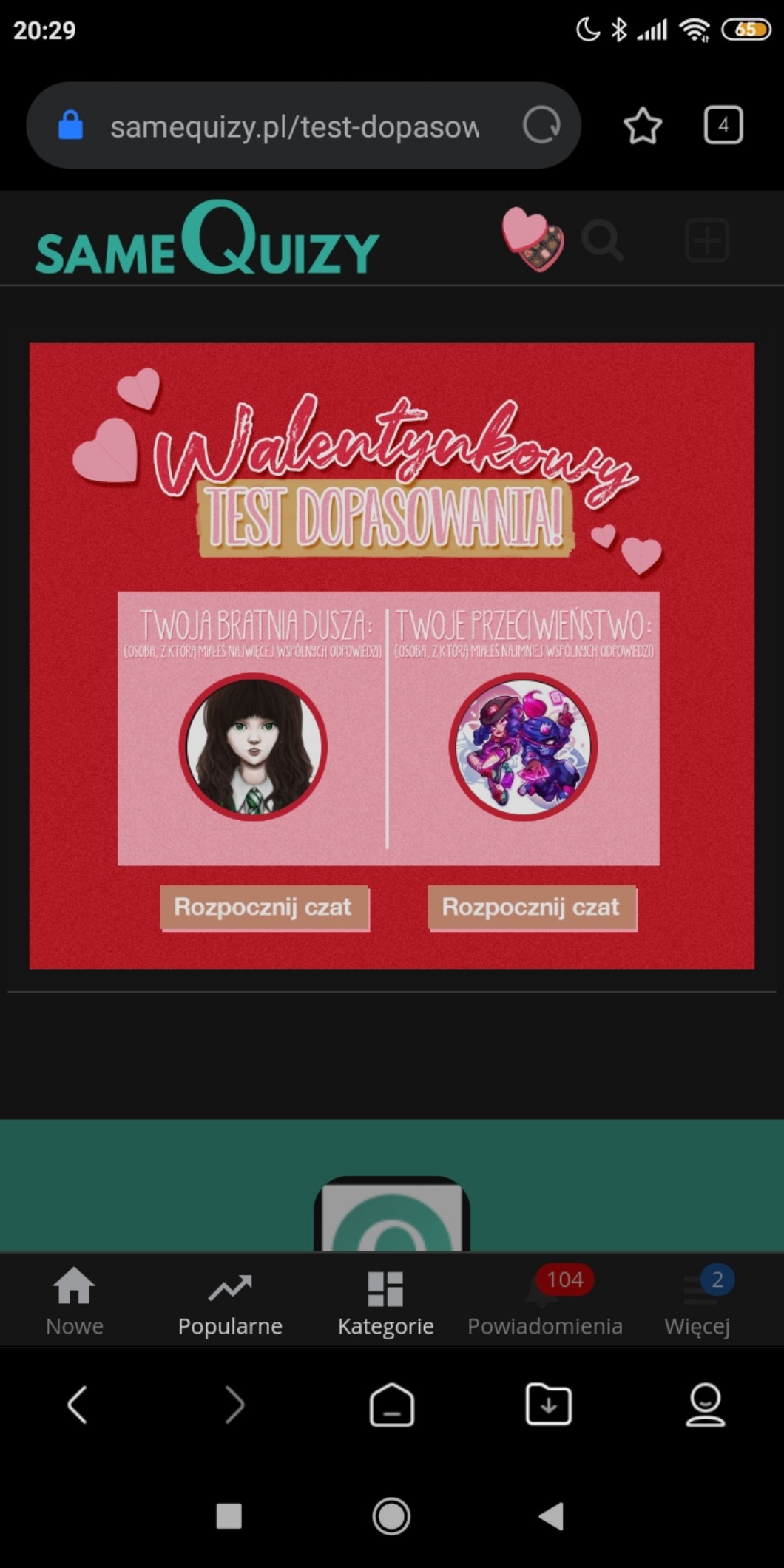
Task: Go back using the browser back arrow
Action: click(x=78, y=1404)
